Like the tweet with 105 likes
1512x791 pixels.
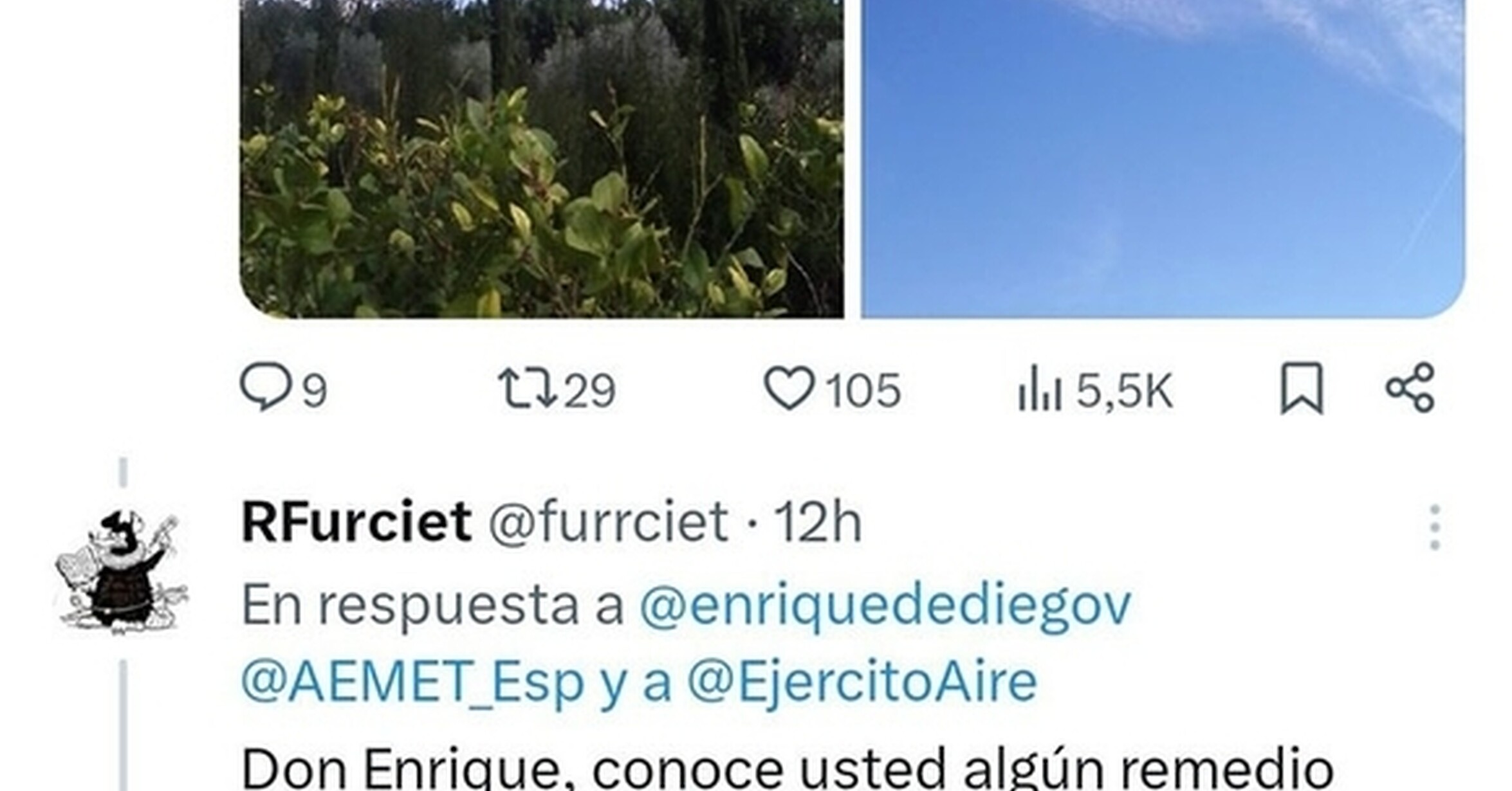pos(832,389)
